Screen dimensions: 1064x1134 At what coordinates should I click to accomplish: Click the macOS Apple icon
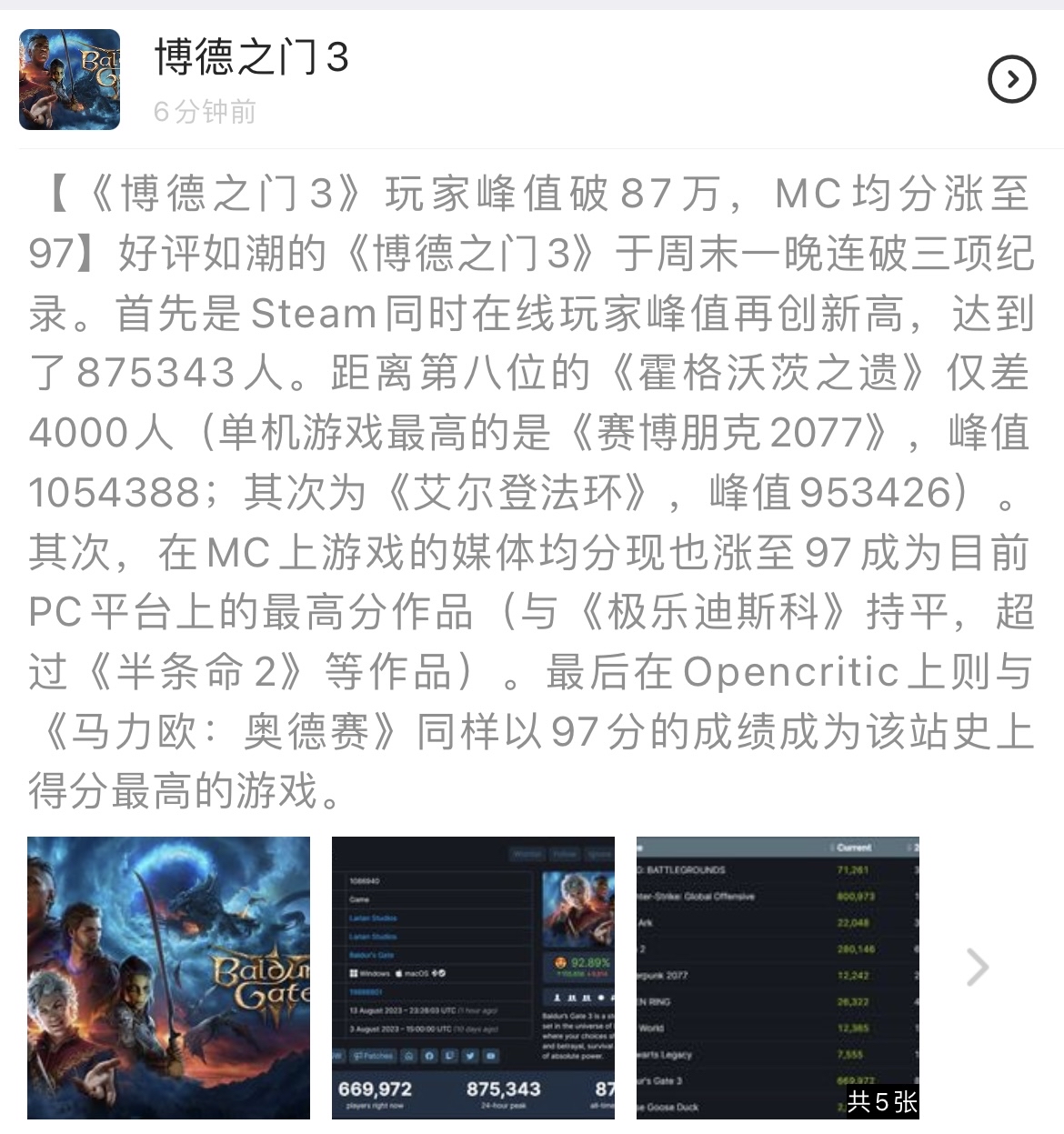click(x=398, y=973)
